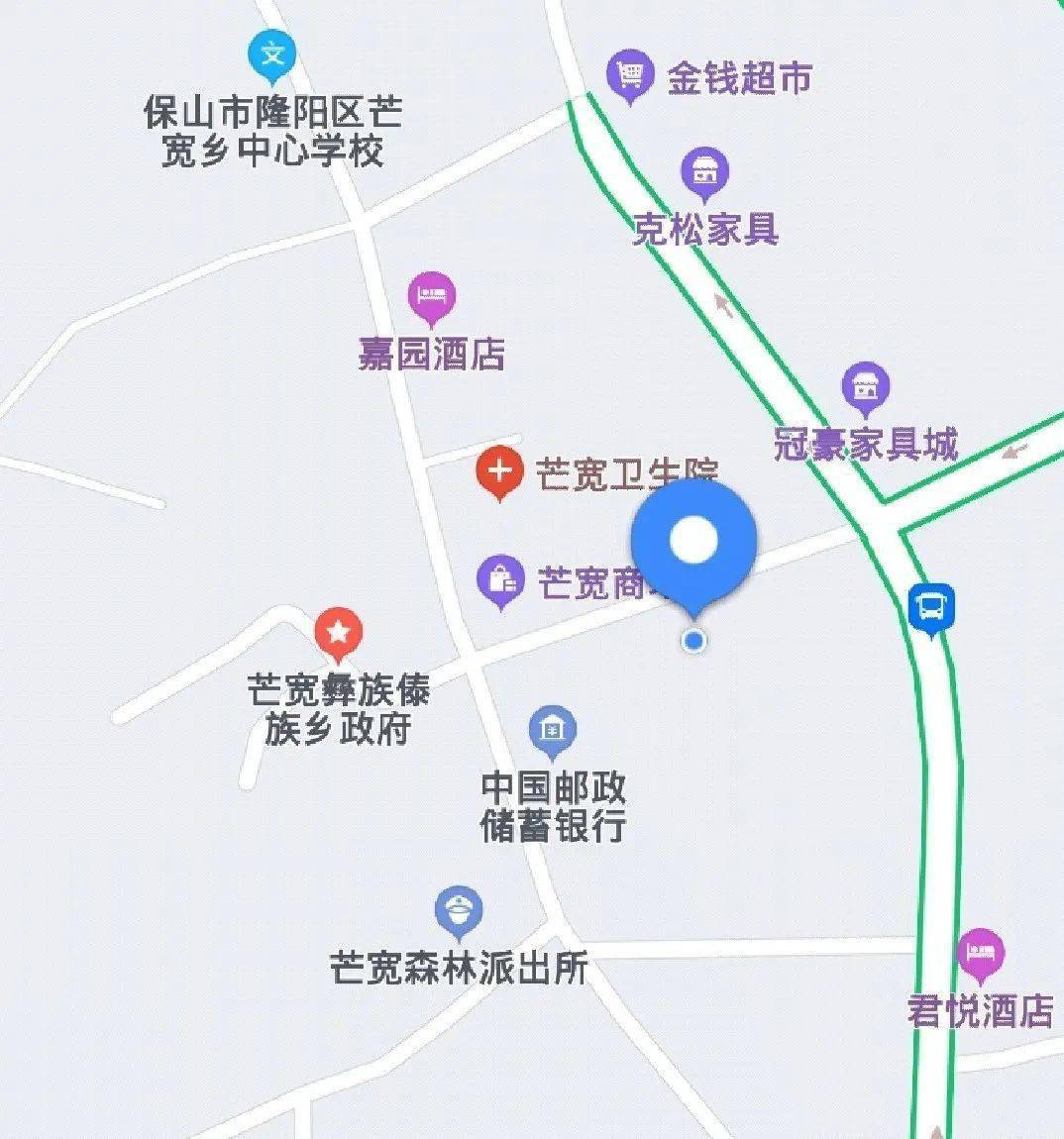Image resolution: width=1064 pixels, height=1139 pixels.
Task: Click the small blue dot below the pin
Action: (x=695, y=642)
